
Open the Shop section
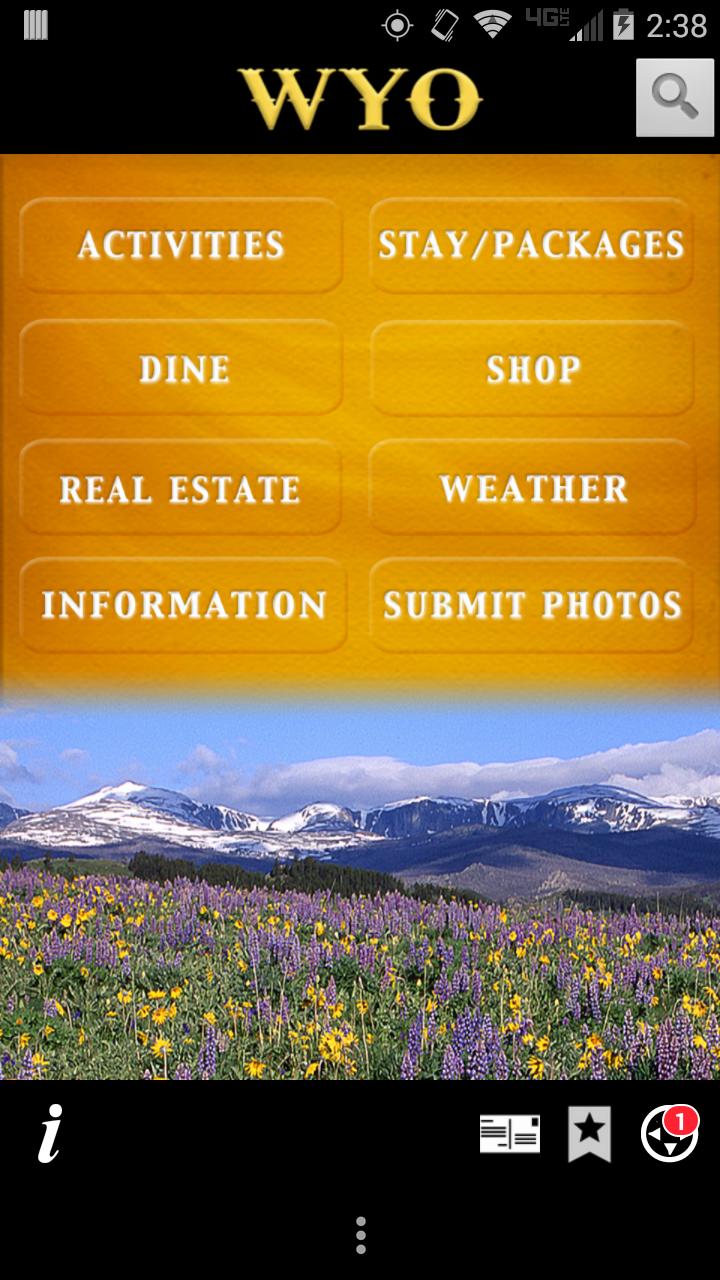click(531, 368)
